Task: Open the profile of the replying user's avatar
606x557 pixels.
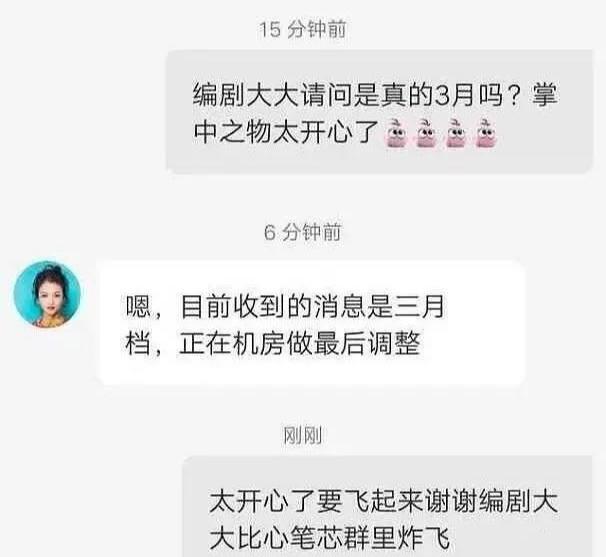Action: click(x=47, y=295)
